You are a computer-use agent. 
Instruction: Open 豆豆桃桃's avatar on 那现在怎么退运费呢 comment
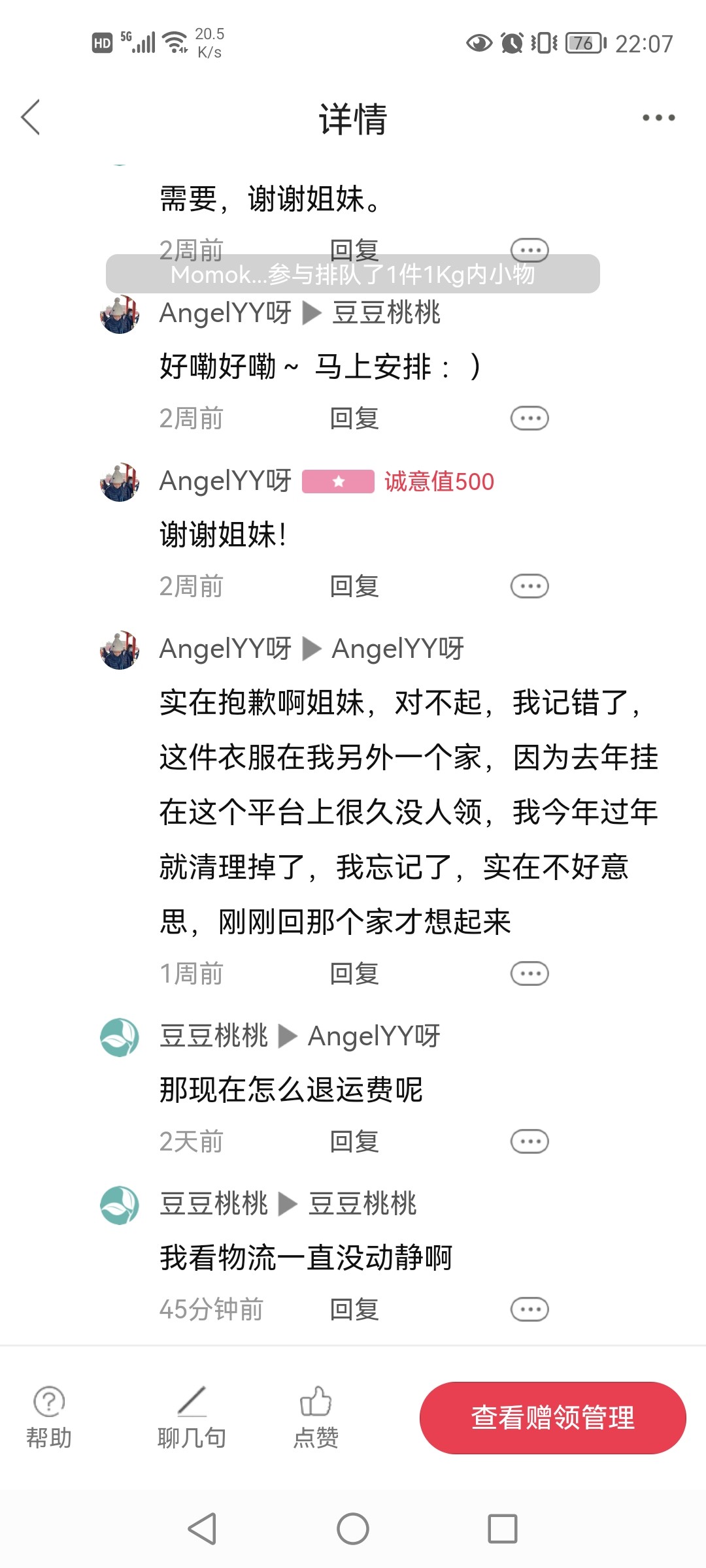(120, 1037)
